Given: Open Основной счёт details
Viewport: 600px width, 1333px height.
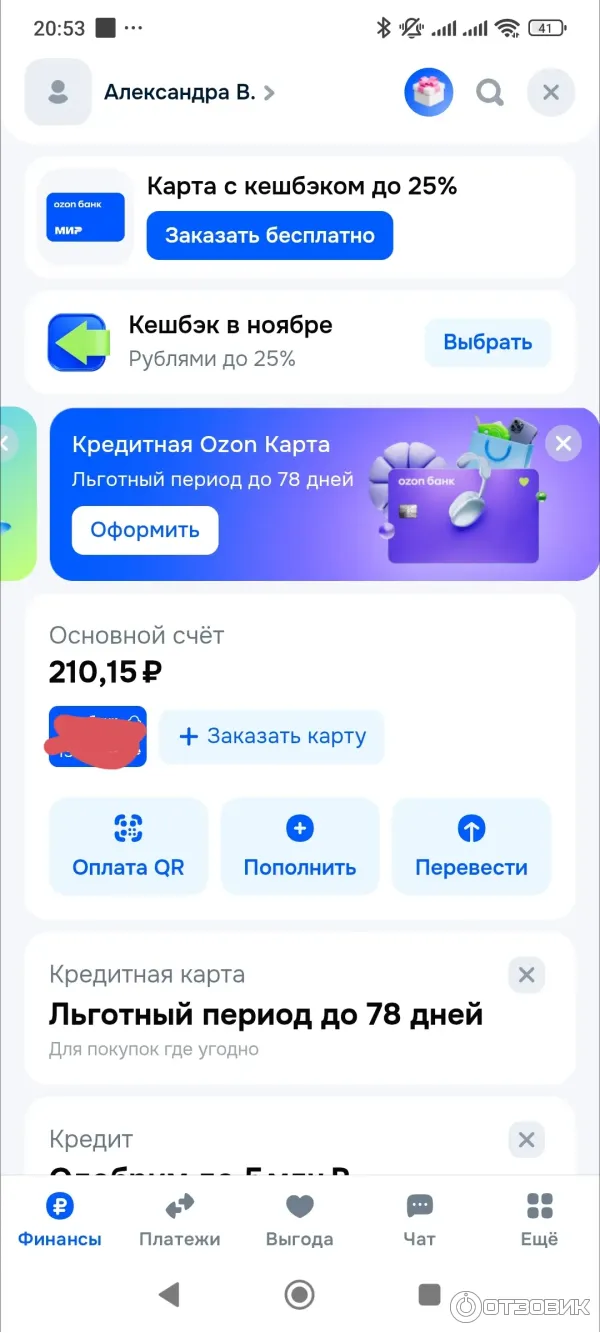Looking at the screenshot, I should click(137, 655).
